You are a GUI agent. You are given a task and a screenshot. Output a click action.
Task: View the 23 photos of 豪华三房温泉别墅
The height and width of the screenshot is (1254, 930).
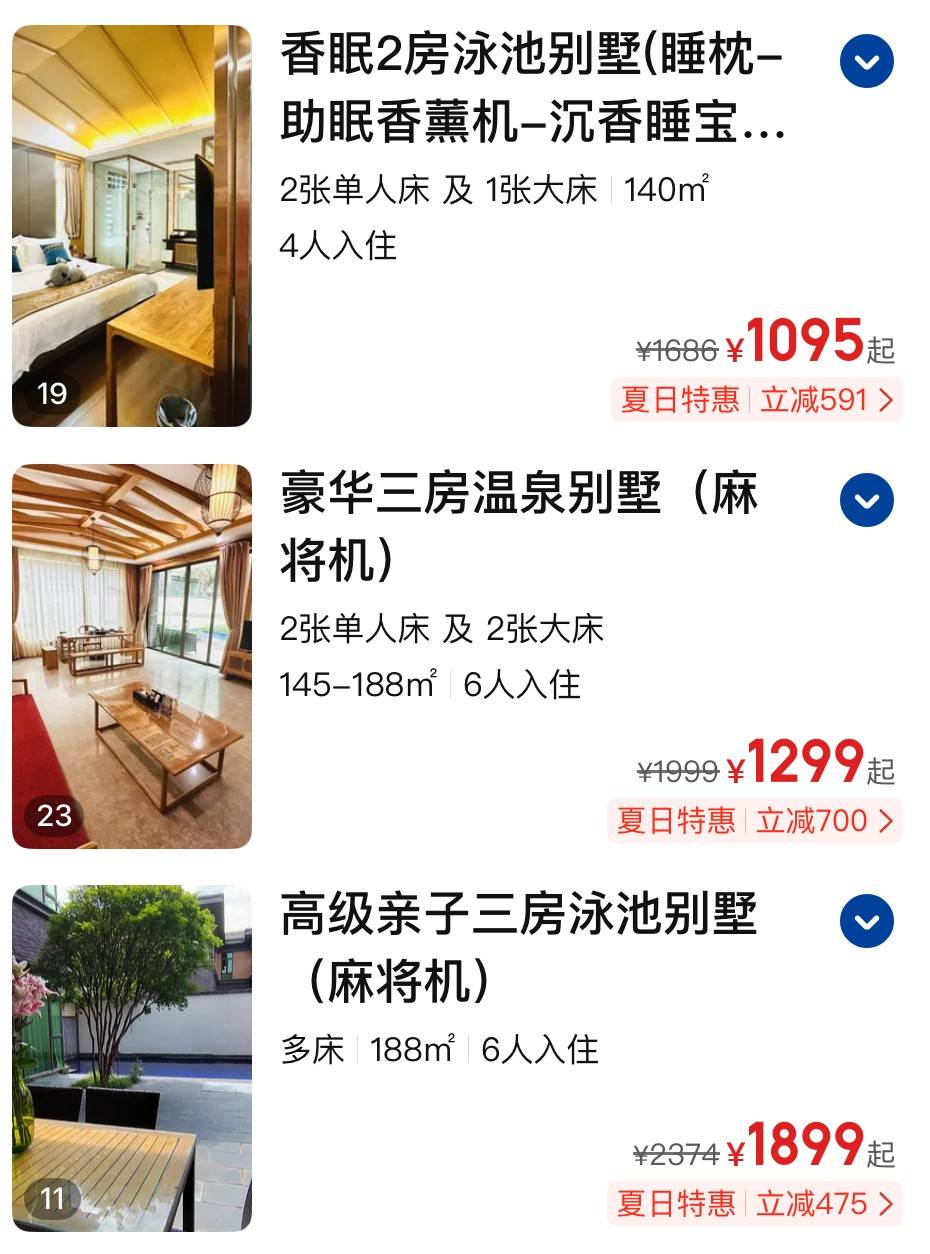pyautogui.click(x=131, y=656)
